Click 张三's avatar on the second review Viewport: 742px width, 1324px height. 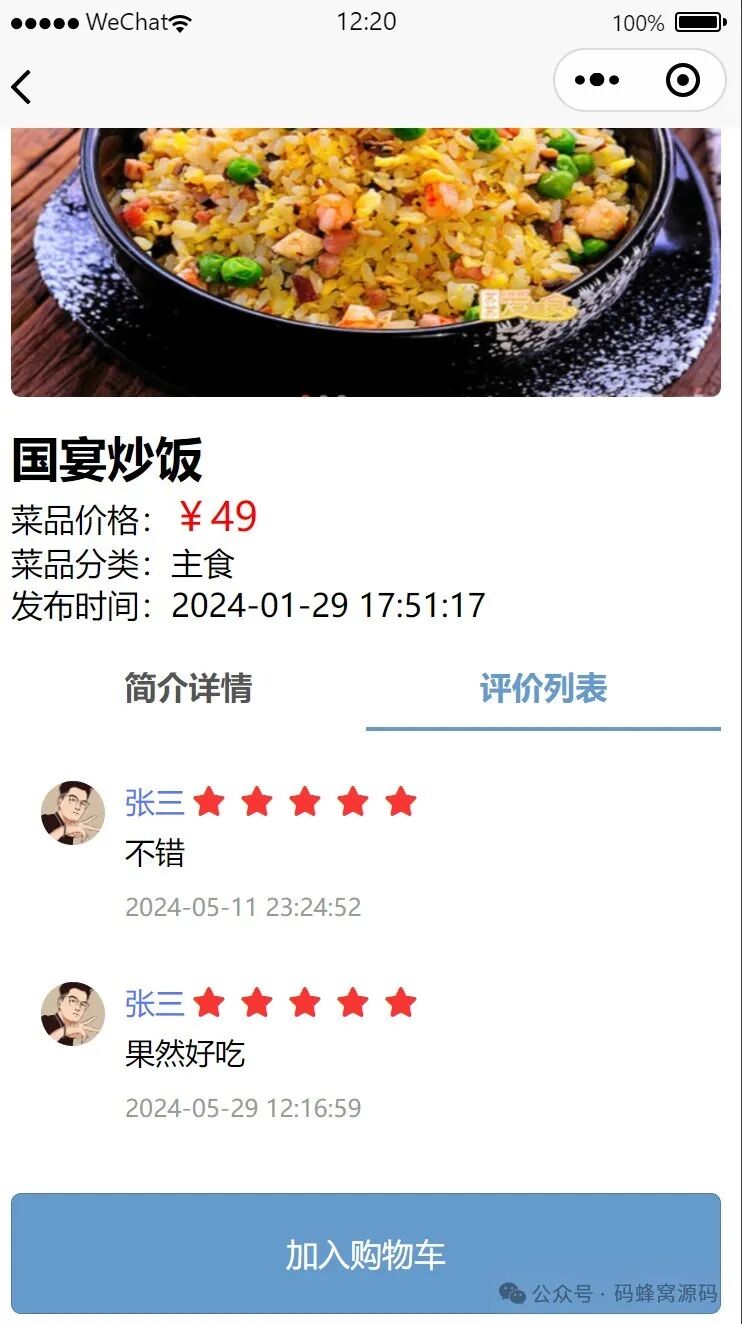(72, 1014)
